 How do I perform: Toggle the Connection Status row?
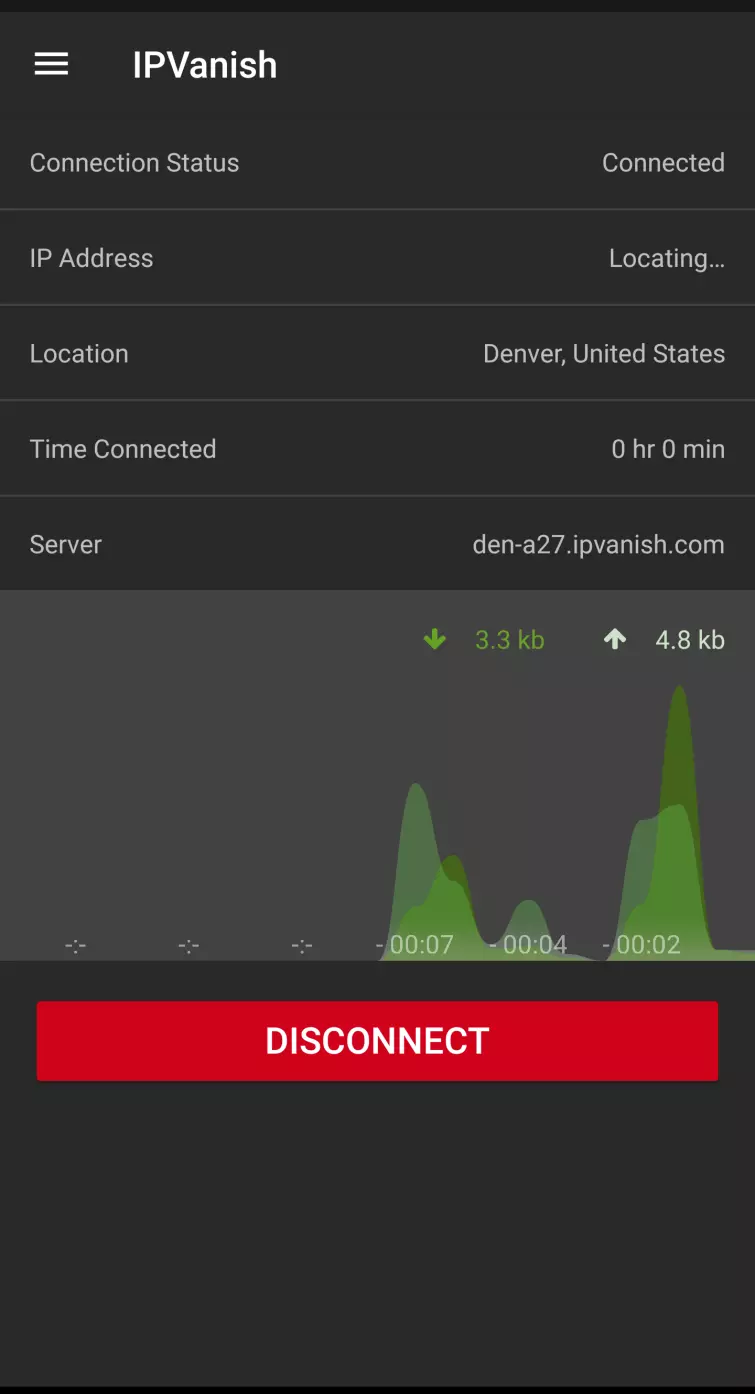point(377,162)
